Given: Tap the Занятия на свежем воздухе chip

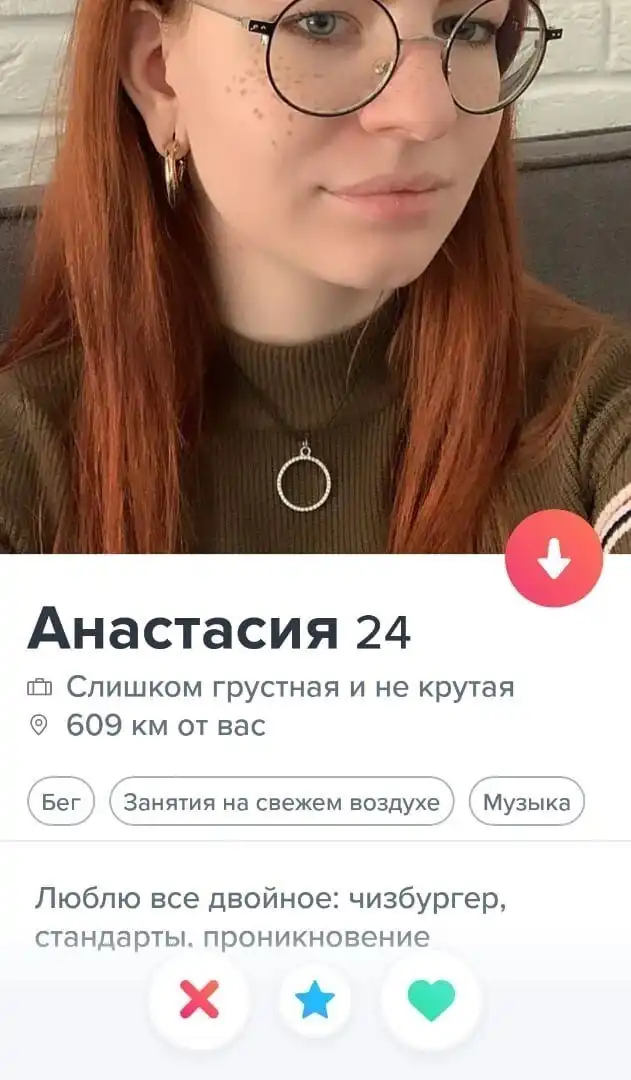Looking at the screenshot, I should (x=281, y=802).
